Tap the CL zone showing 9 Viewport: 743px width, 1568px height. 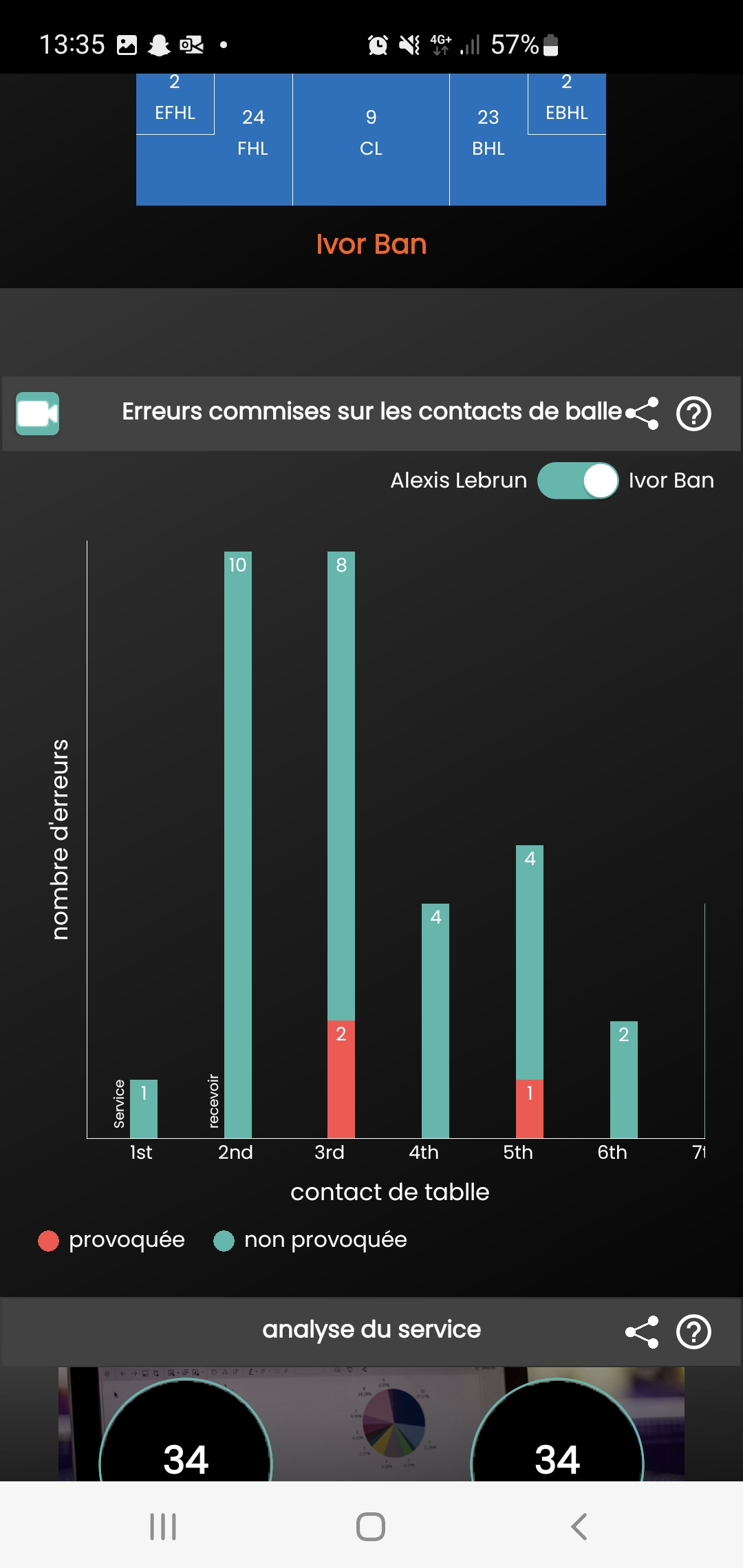pyautogui.click(x=371, y=140)
